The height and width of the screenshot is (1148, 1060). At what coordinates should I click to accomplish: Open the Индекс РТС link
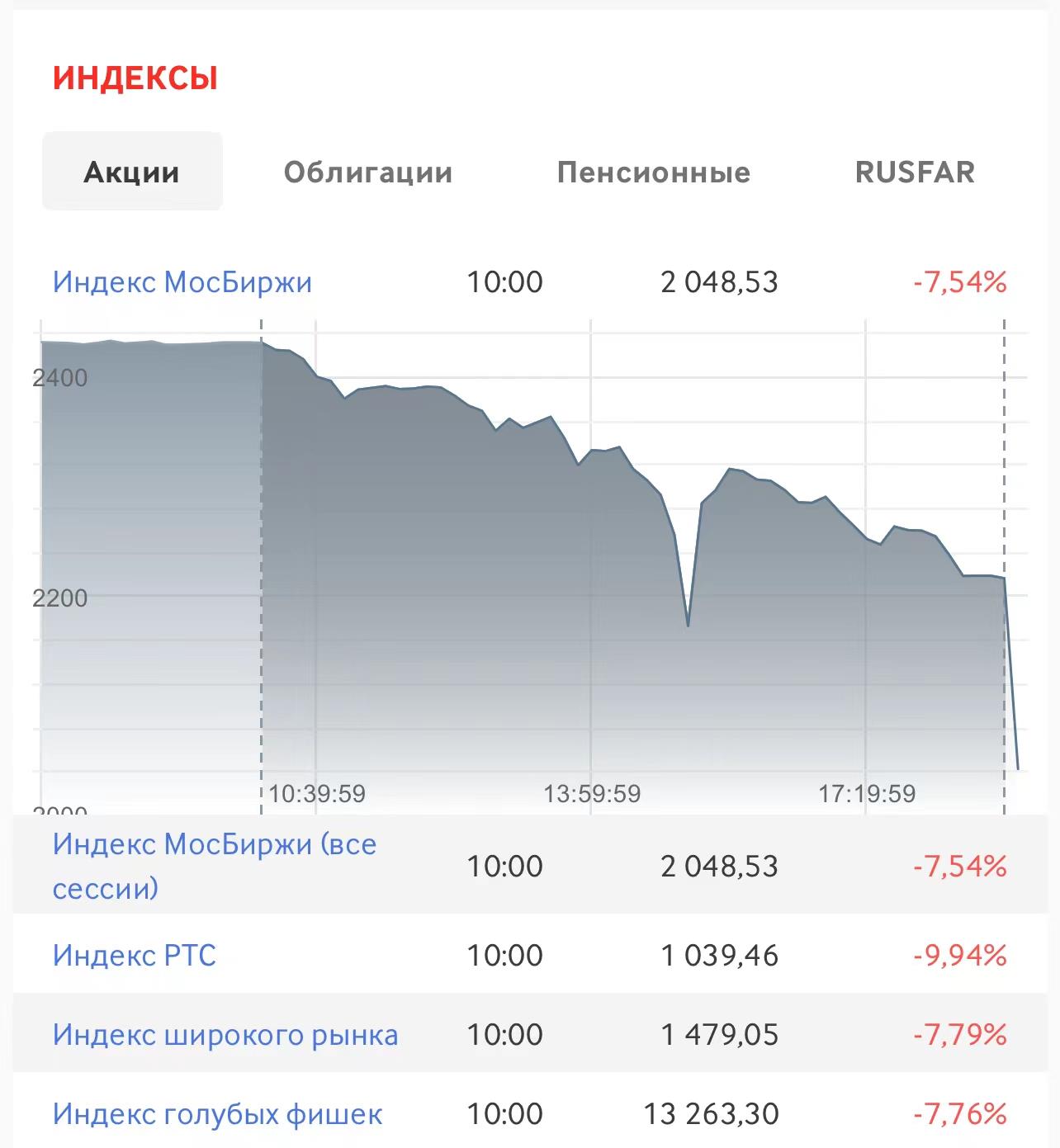pos(135,955)
